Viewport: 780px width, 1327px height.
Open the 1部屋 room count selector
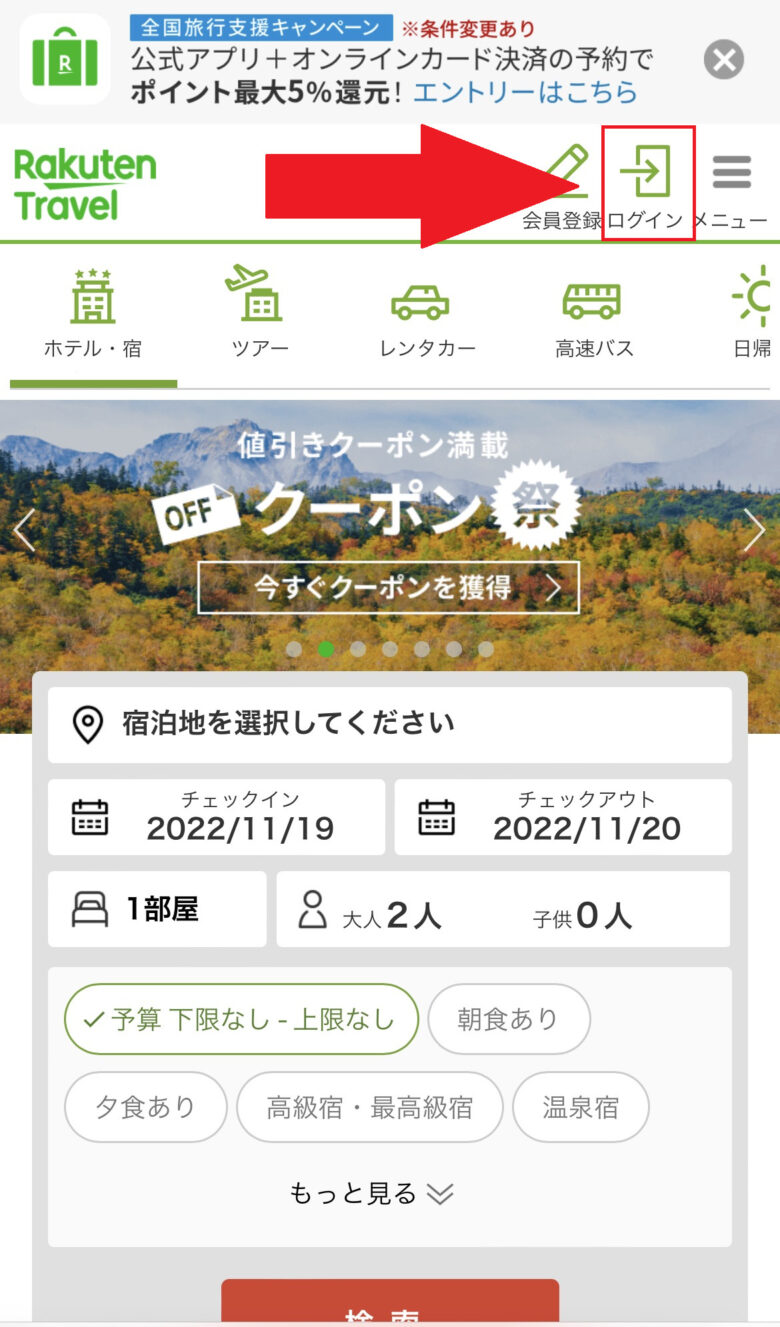pos(155,908)
